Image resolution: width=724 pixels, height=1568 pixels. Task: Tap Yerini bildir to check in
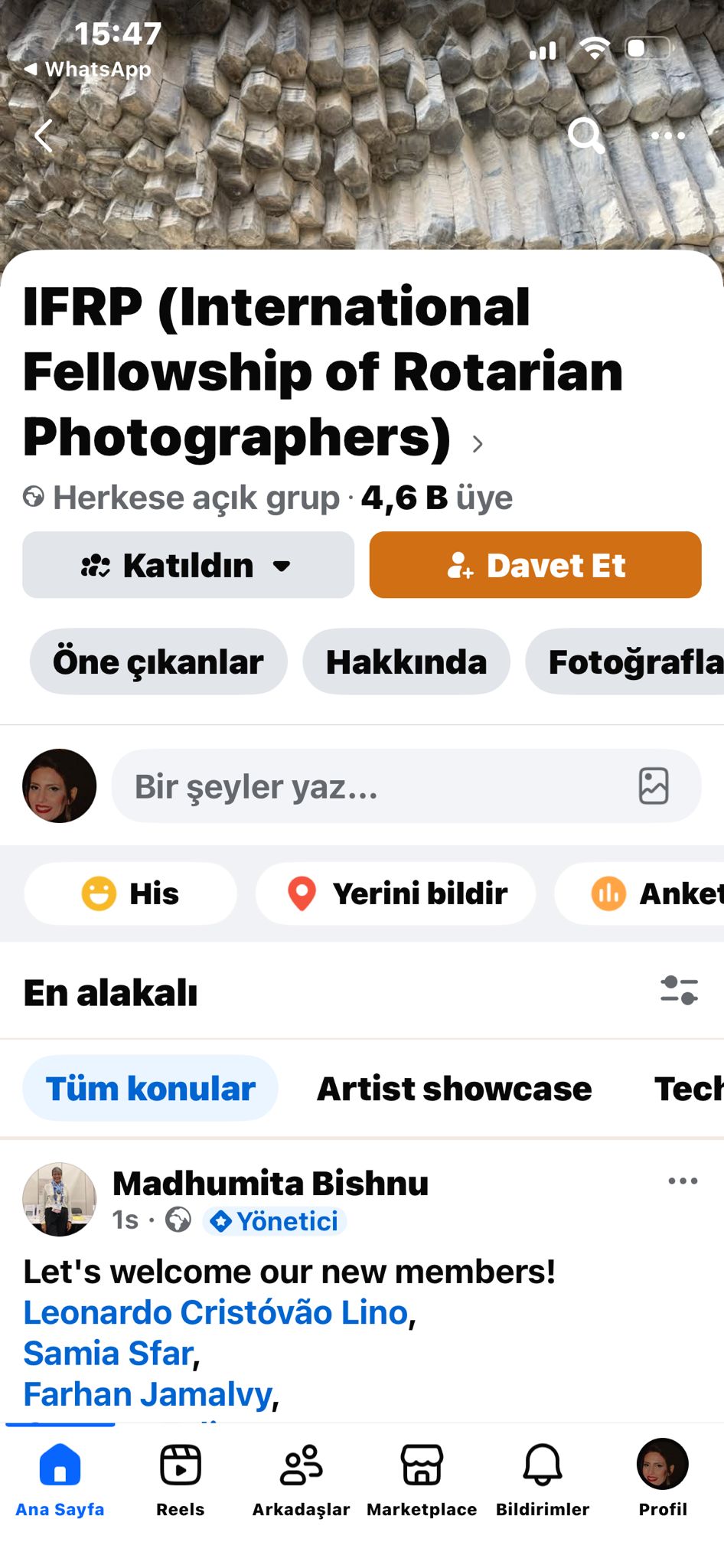[396, 893]
